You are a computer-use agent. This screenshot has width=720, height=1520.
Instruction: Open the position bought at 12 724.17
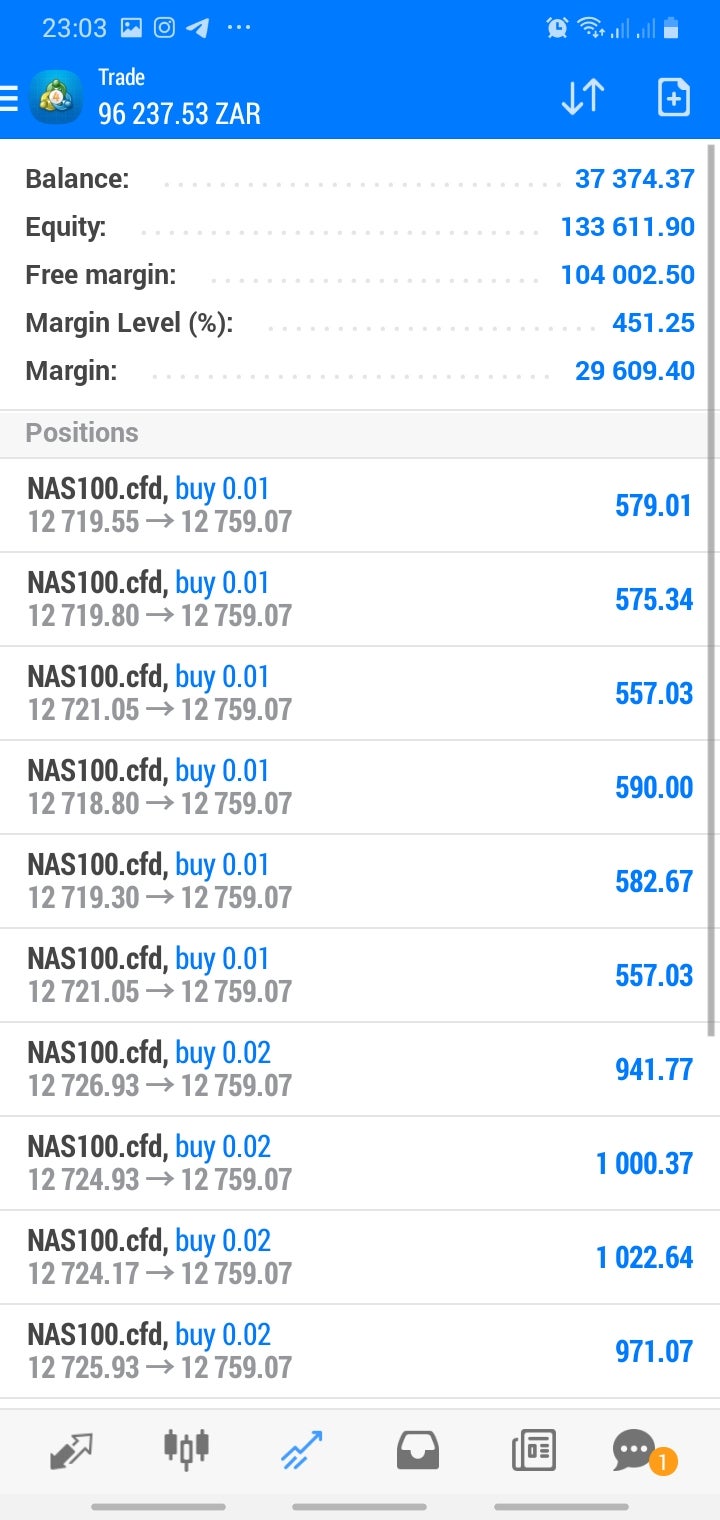[x=360, y=1258]
